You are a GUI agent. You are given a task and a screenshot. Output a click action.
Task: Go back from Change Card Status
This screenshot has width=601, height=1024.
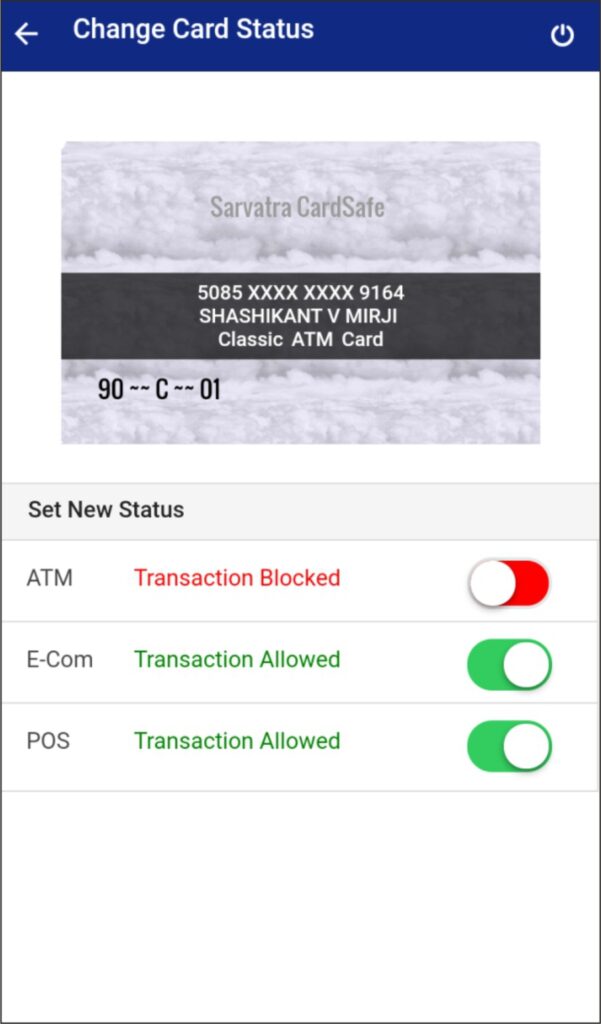pyautogui.click(x=26, y=34)
